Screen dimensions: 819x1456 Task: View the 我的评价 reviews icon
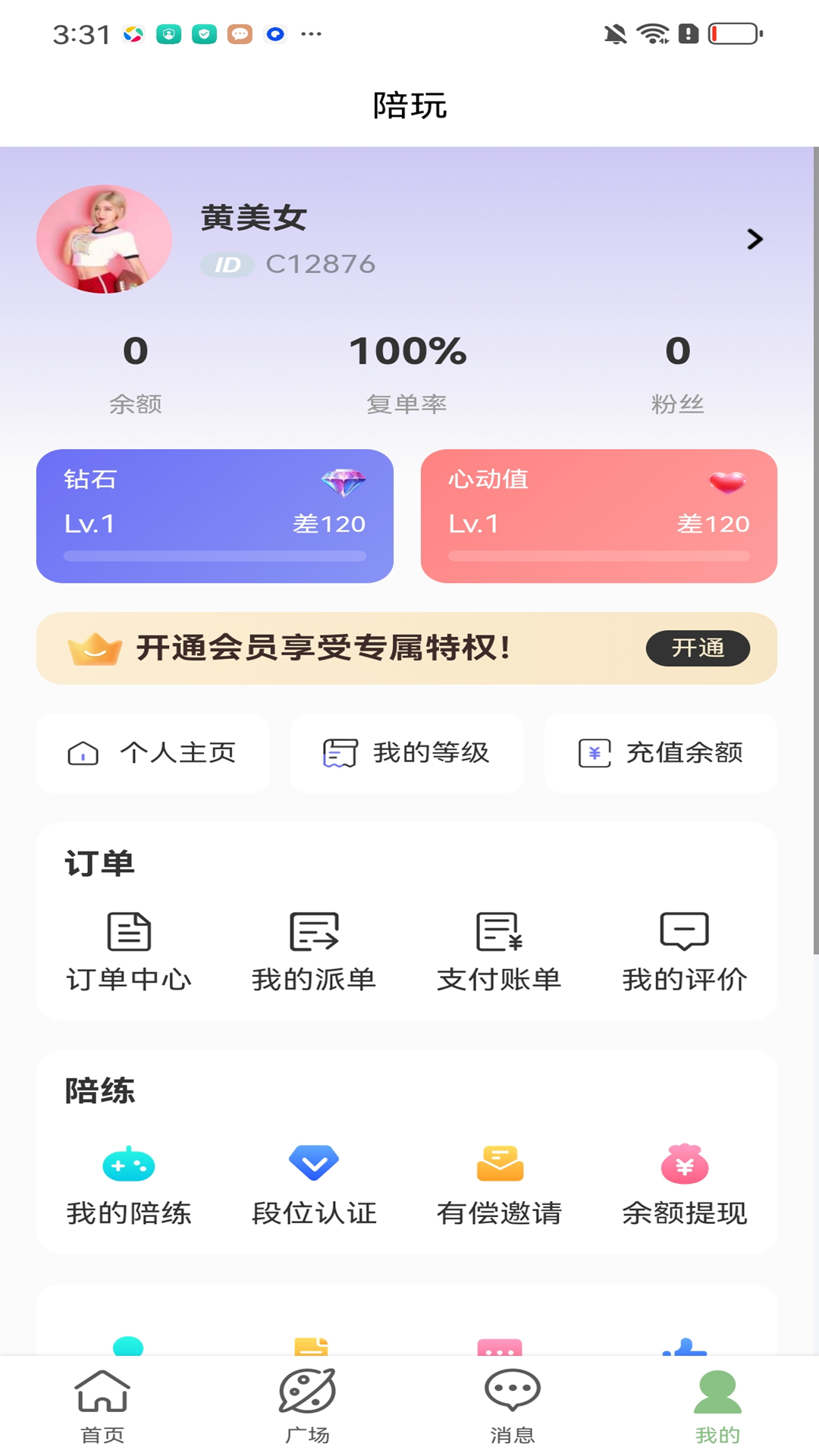[683, 934]
